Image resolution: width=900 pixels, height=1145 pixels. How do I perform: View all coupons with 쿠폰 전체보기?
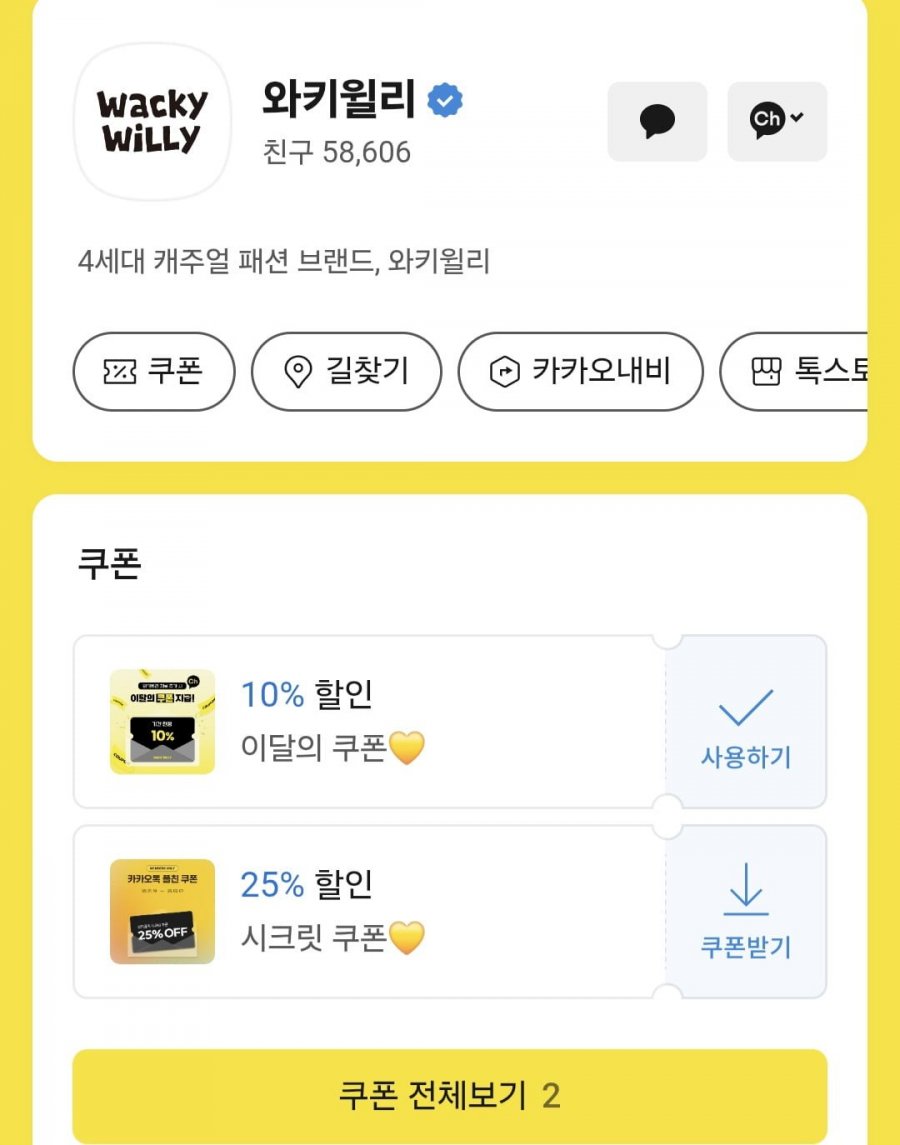450,1096
